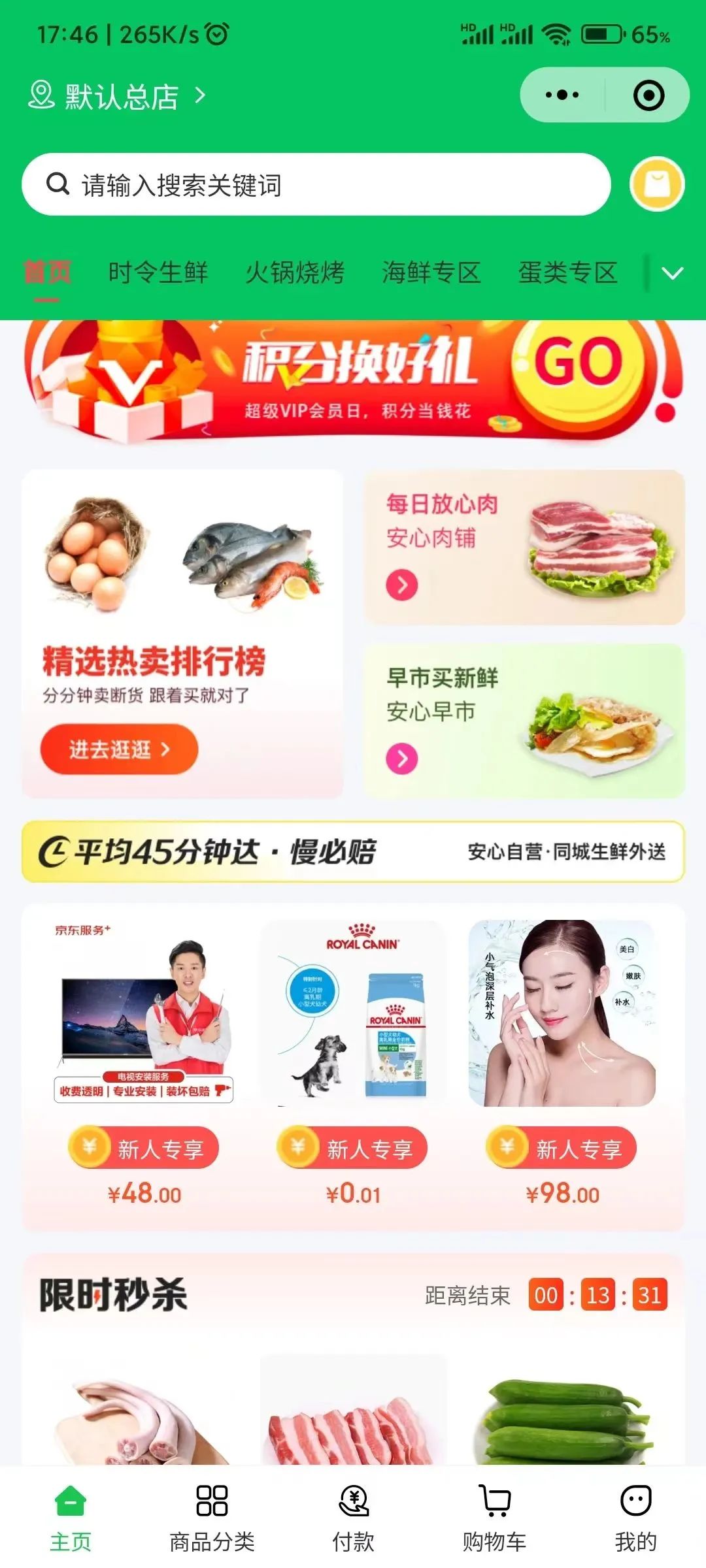706x1568 pixels.
Task: Select the 海鲜专区 tab
Action: [x=431, y=272]
